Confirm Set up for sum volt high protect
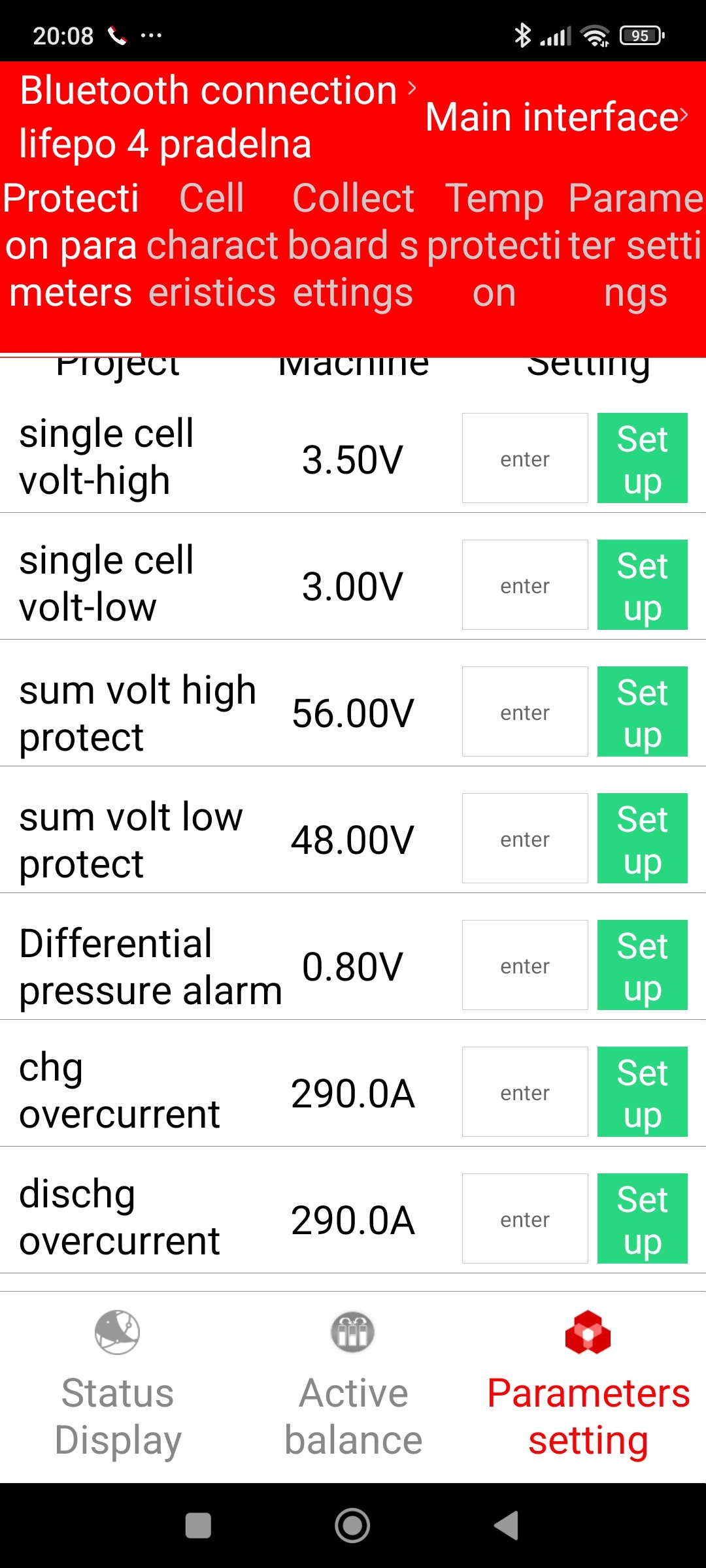 [x=642, y=712]
